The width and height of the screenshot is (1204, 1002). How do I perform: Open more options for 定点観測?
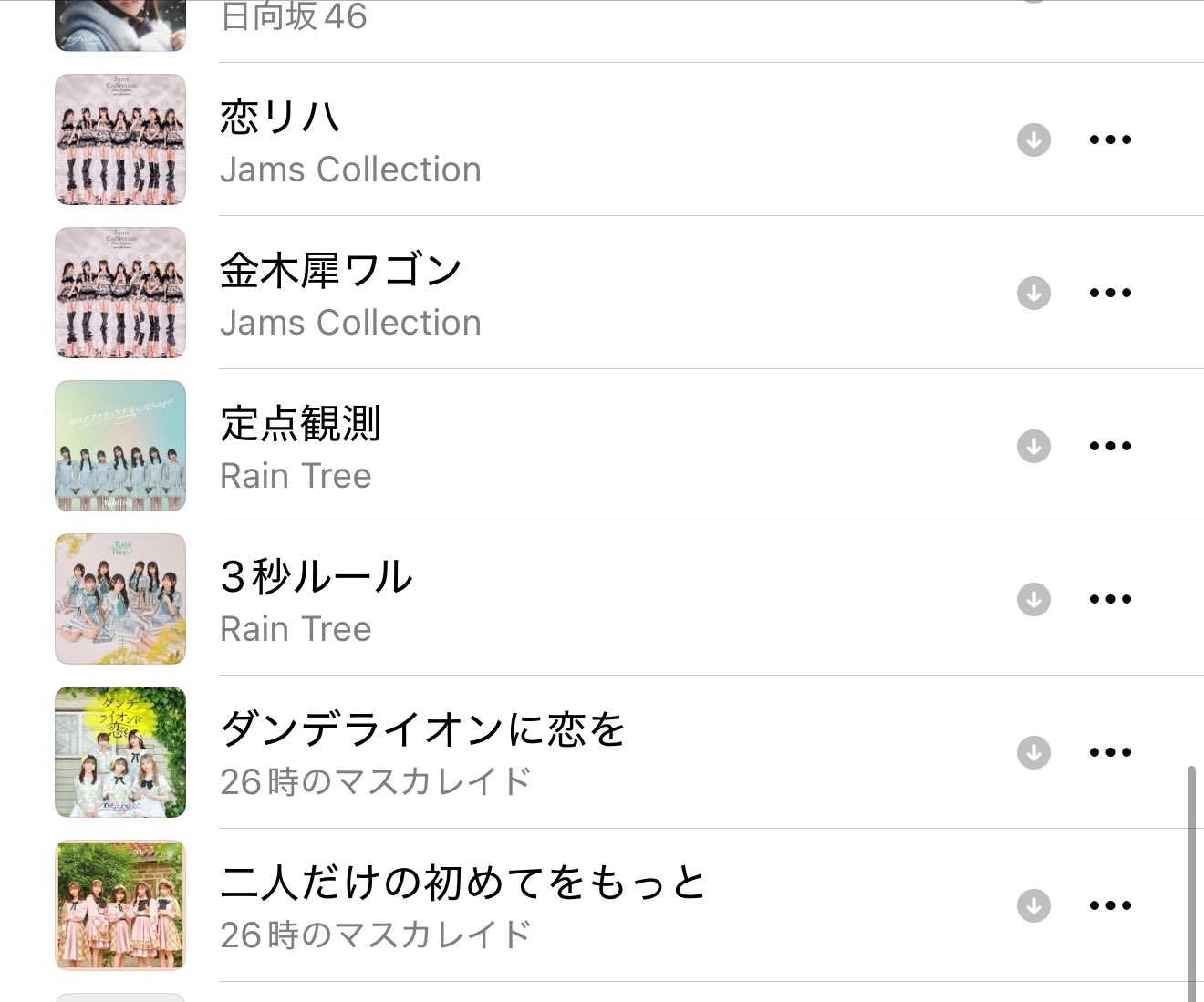point(1110,447)
